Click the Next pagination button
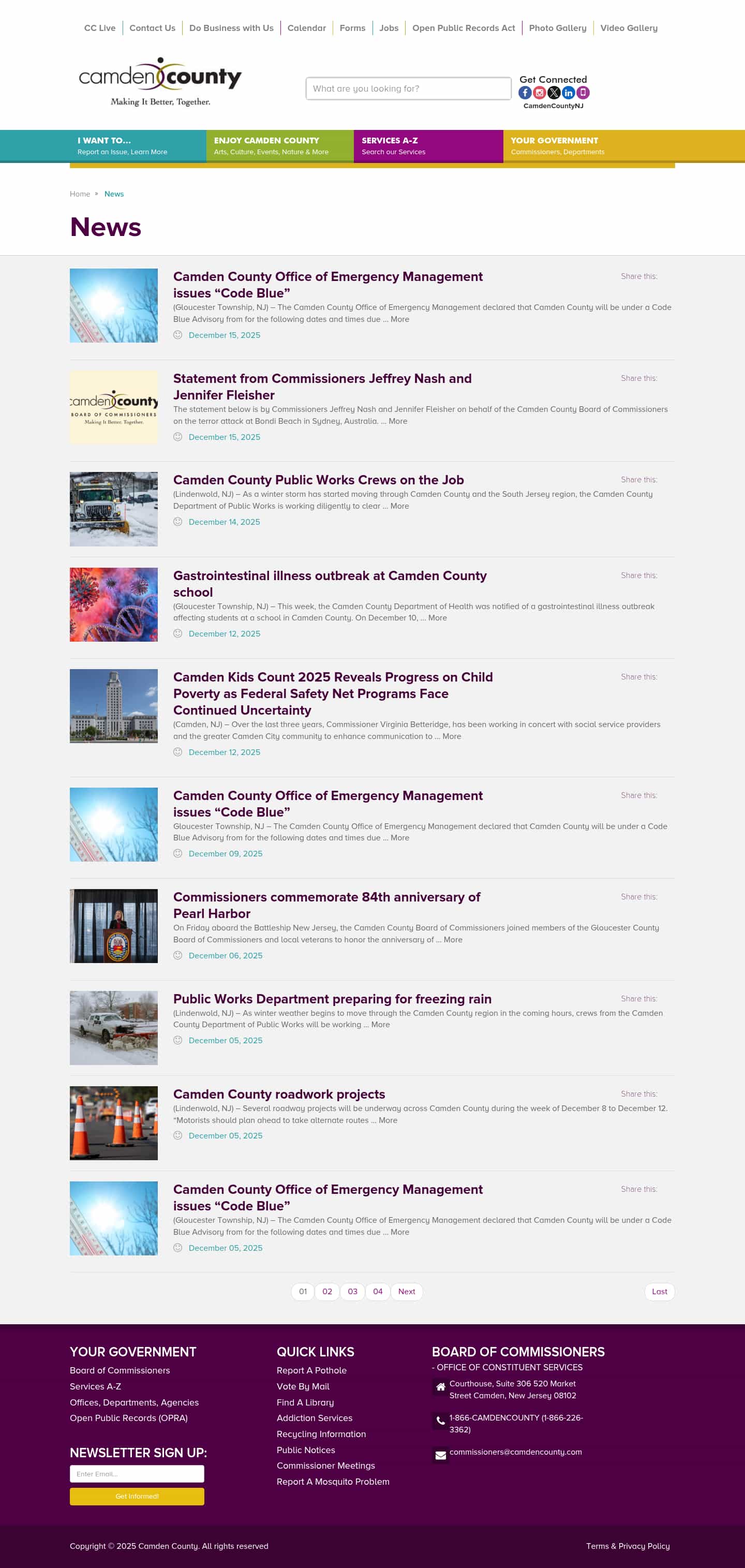 [x=406, y=1292]
